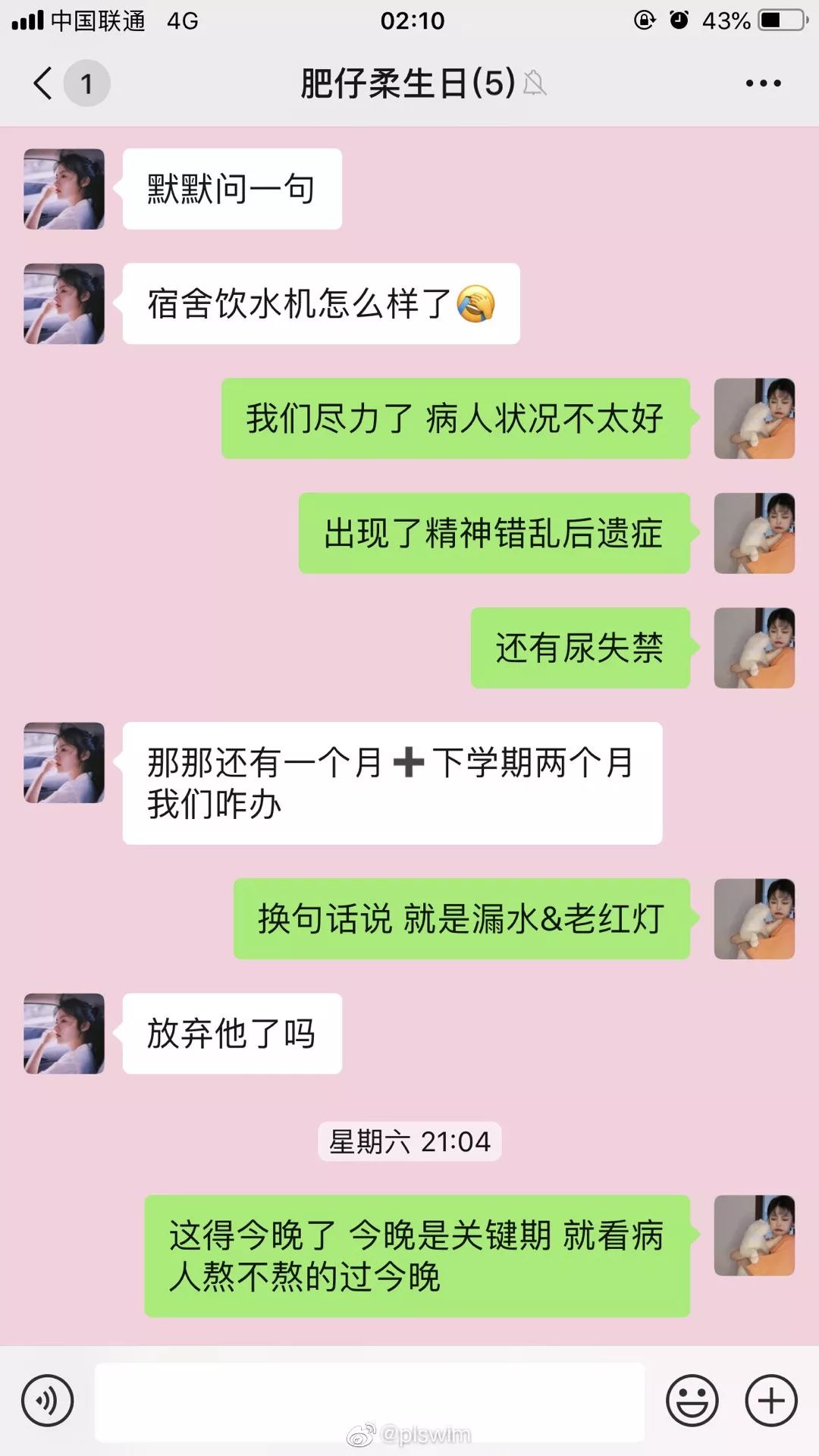Open the group chat info menu
Image resolution: width=819 pixels, height=1456 pixels.
pyautogui.click(x=763, y=83)
